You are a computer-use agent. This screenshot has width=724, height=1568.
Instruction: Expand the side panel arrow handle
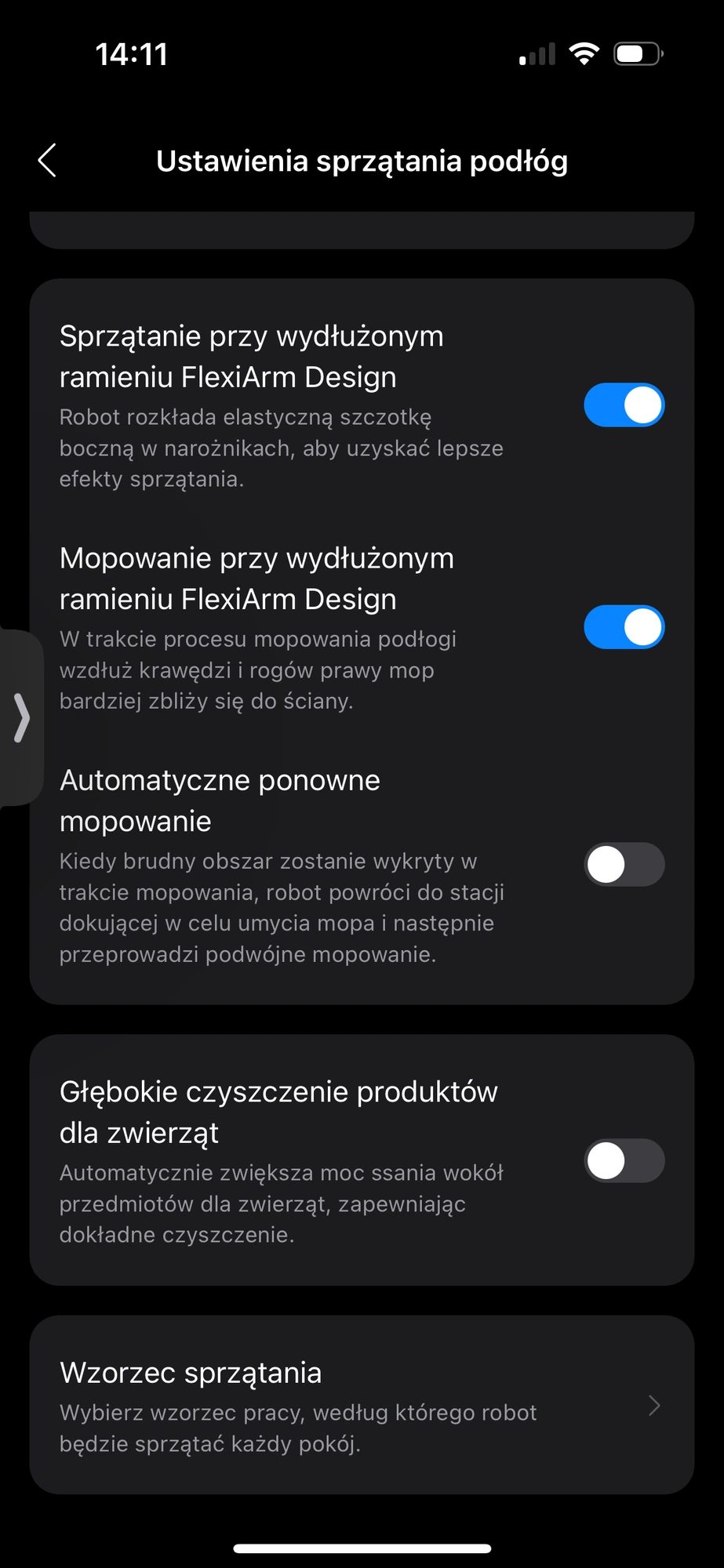pyautogui.click(x=21, y=717)
